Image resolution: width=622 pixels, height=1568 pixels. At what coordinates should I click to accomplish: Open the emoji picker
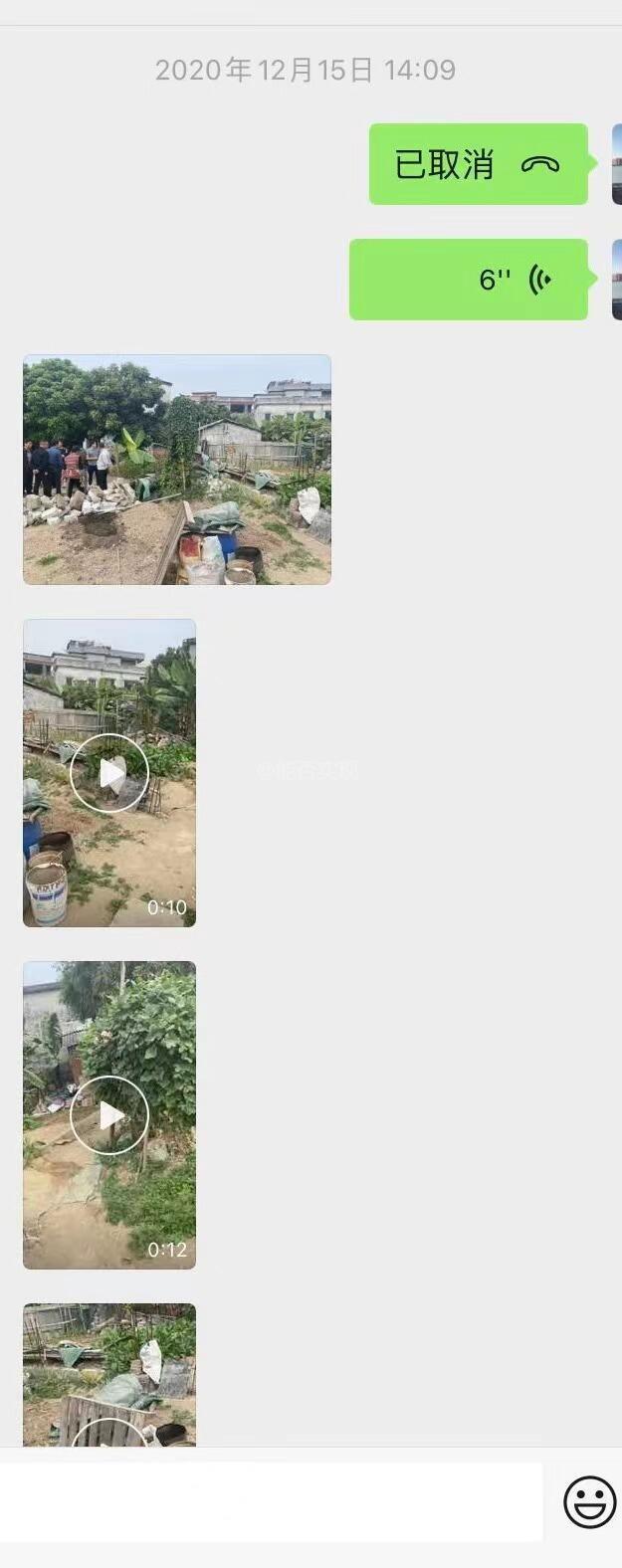(x=589, y=1501)
